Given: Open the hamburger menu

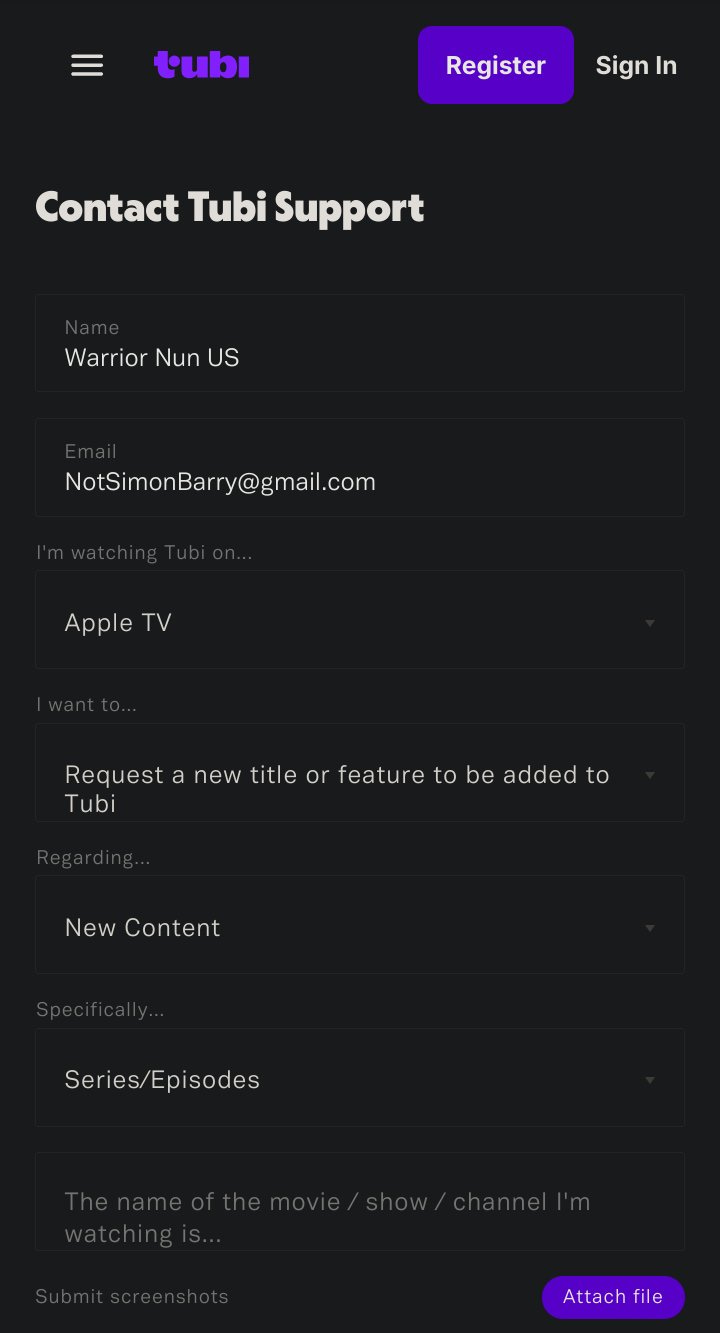Looking at the screenshot, I should point(87,65).
